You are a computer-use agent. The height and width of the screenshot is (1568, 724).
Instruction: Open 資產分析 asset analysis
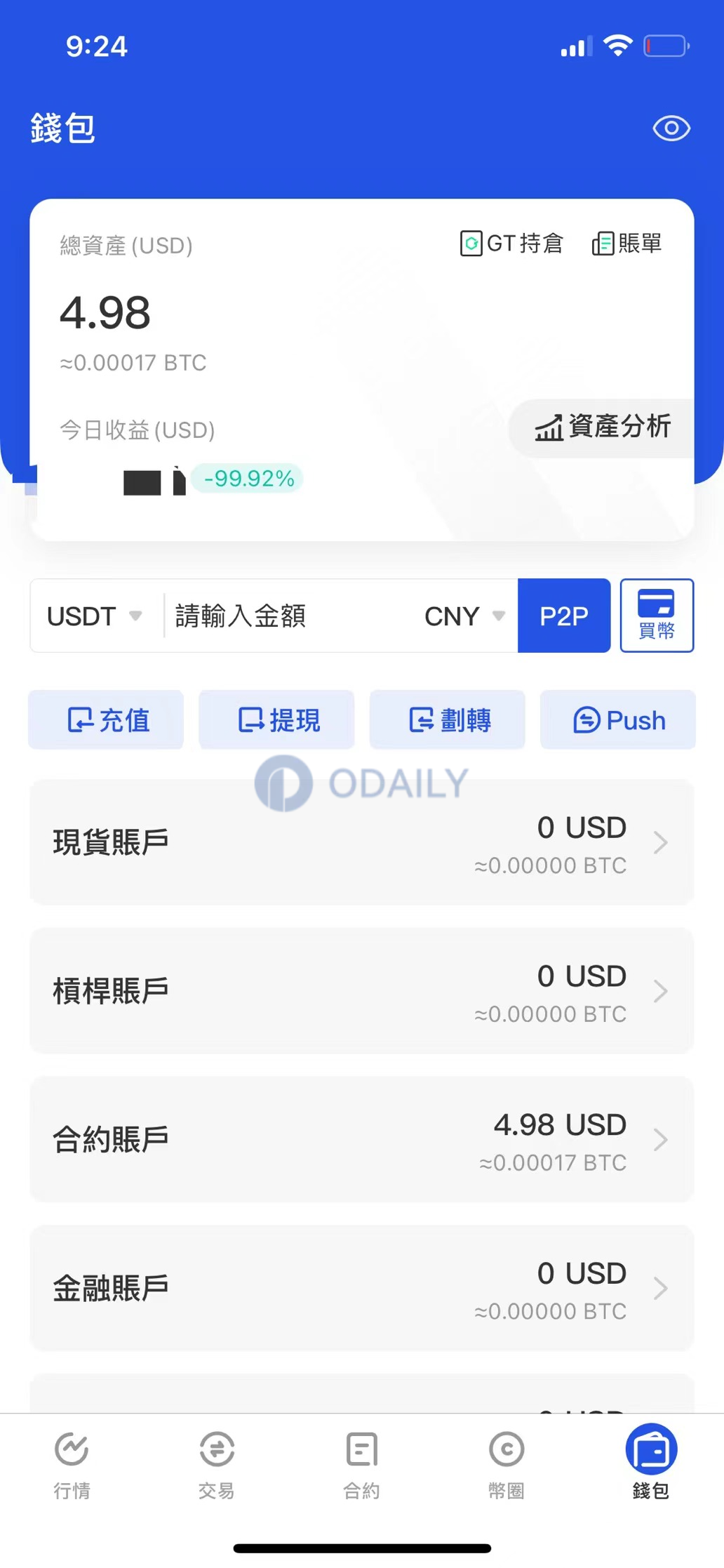click(x=602, y=427)
